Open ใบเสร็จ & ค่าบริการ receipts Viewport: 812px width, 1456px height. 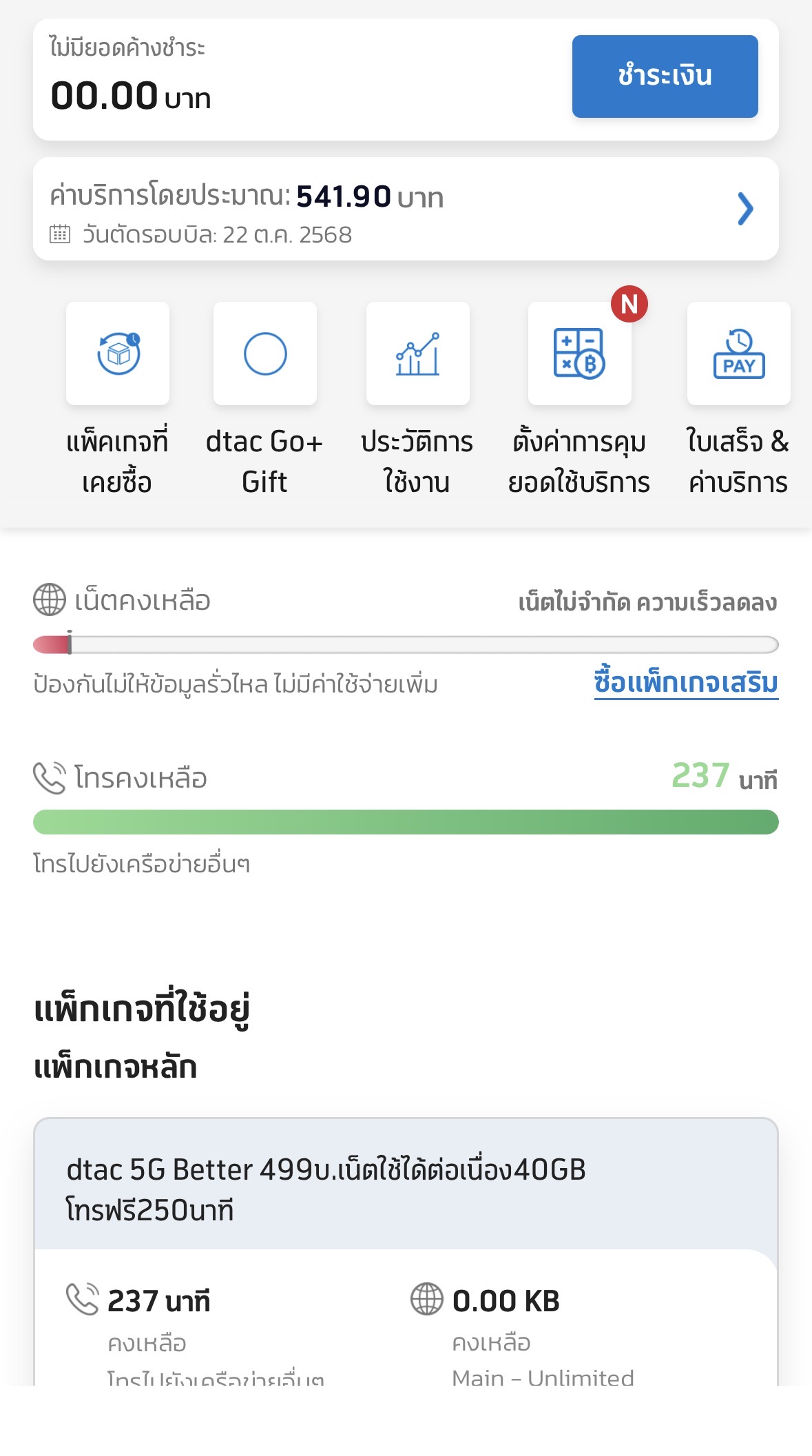point(738,354)
